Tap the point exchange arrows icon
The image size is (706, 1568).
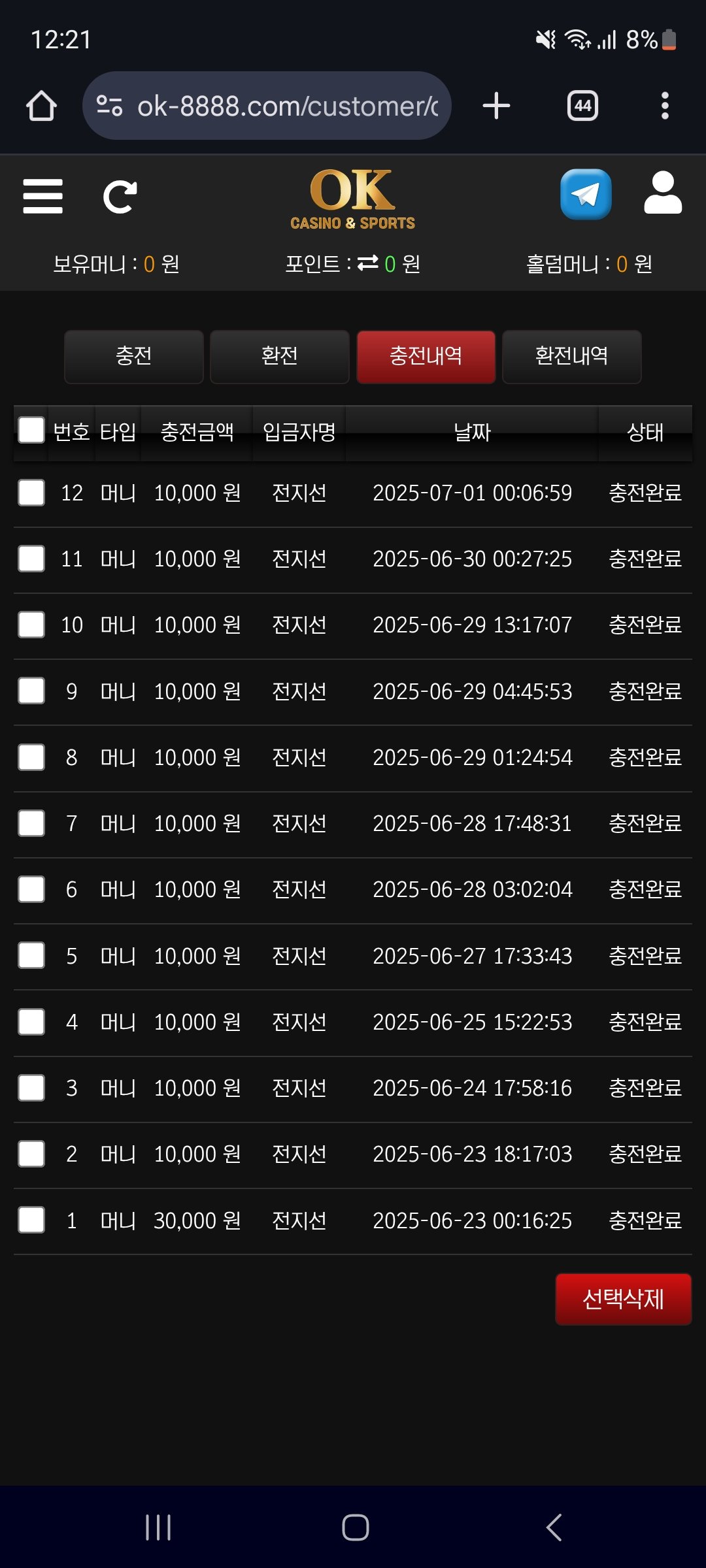click(367, 263)
